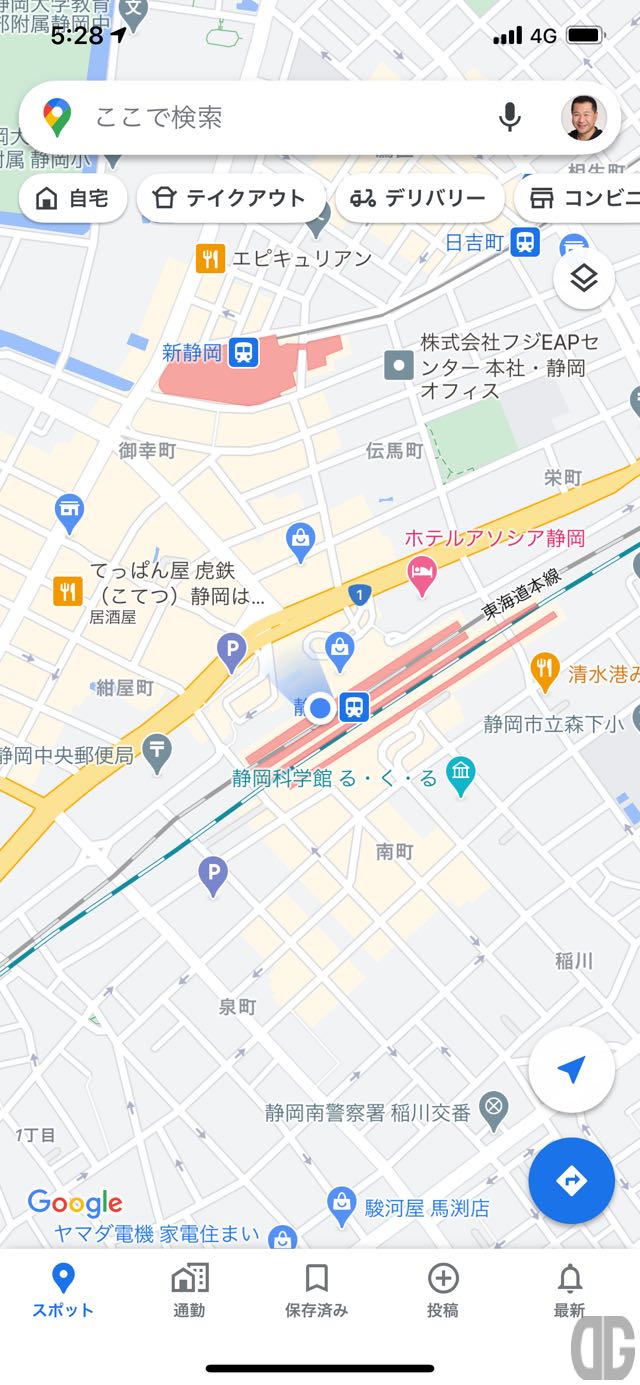Select the テイクアウト chip
Image resolution: width=640 pixels, height=1385 pixels.
[x=230, y=198]
